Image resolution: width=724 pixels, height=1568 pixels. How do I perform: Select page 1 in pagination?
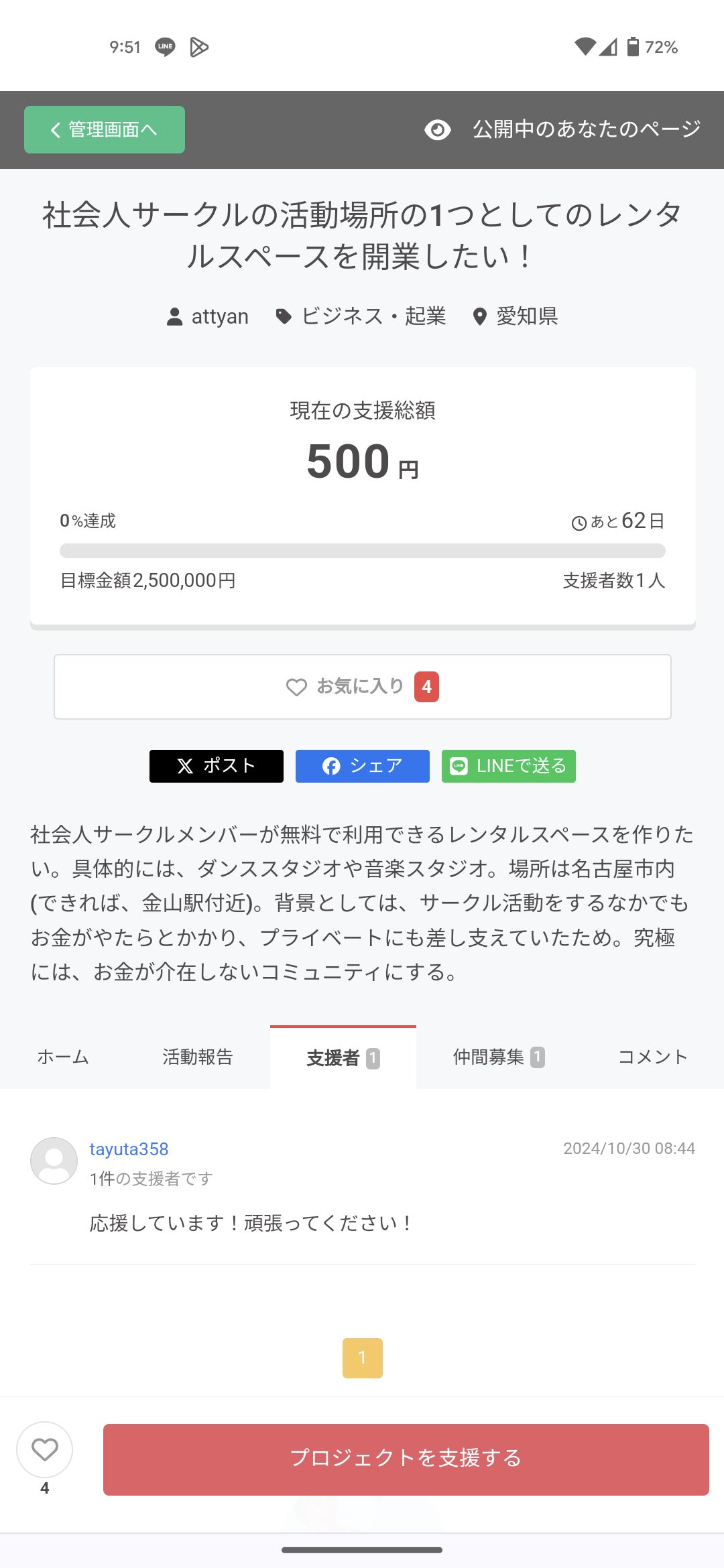(362, 1358)
